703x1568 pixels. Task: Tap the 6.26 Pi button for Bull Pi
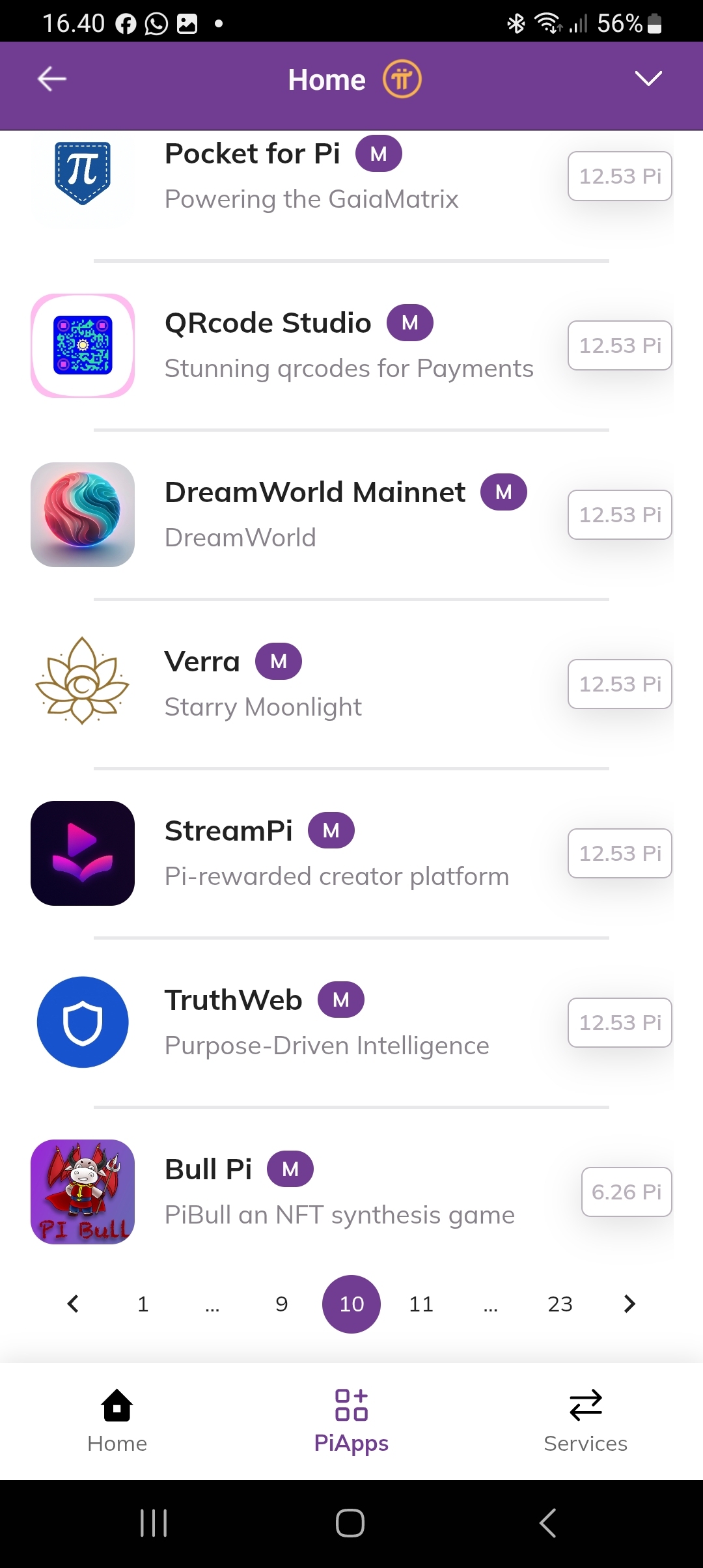click(626, 1192)
